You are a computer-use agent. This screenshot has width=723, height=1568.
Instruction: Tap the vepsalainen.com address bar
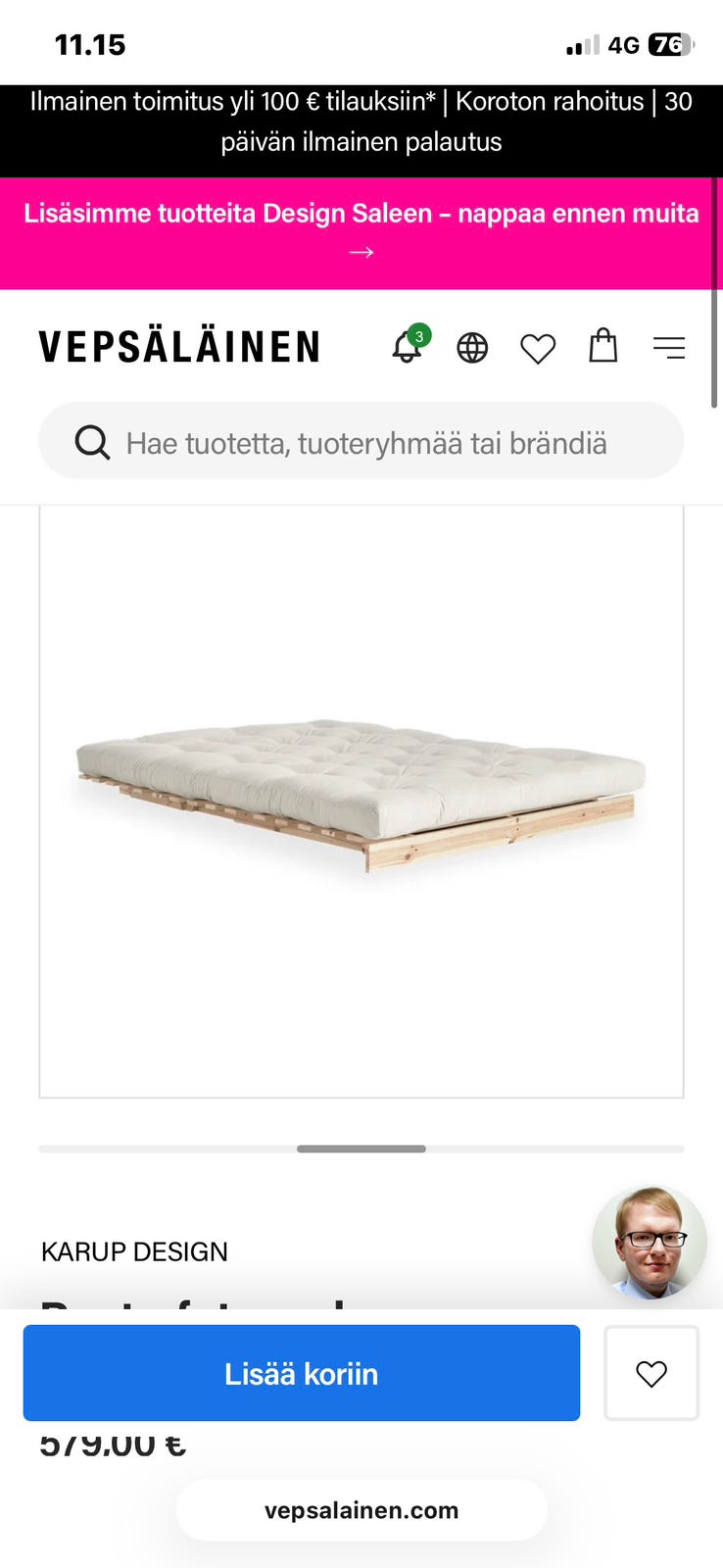coord(361,1510)
